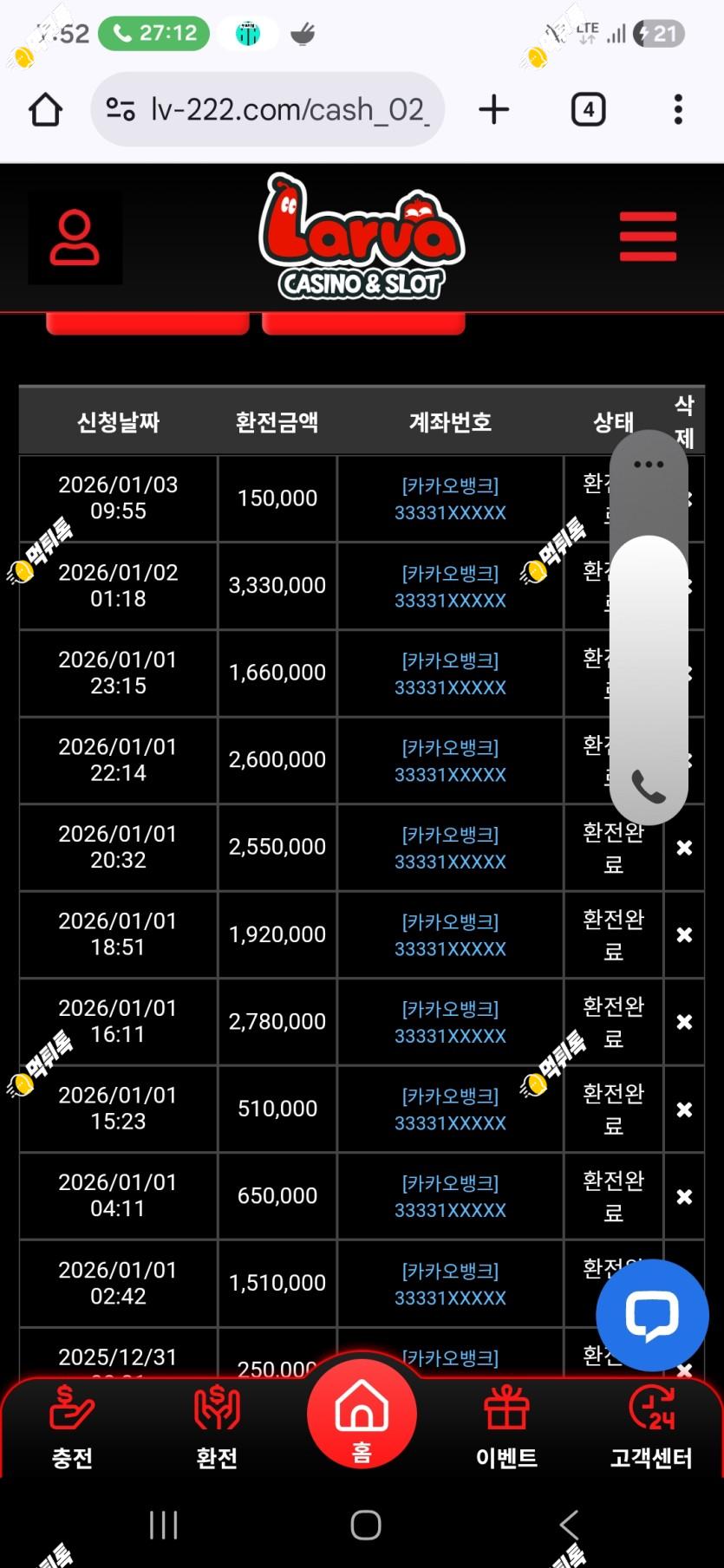Screen dimensions: 724x1568
Task: Delete the 510,000 withdrawal record
Action: coord(684,1110)
